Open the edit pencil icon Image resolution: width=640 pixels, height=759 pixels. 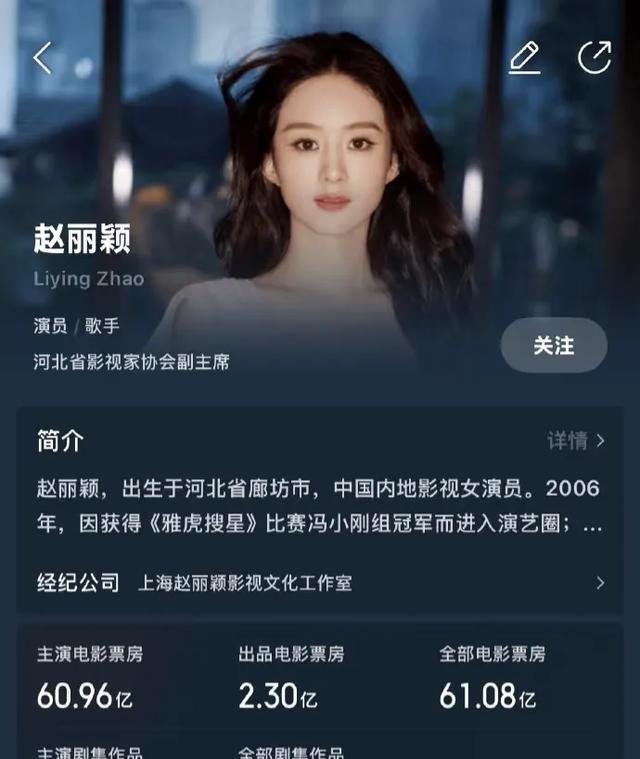525,58
